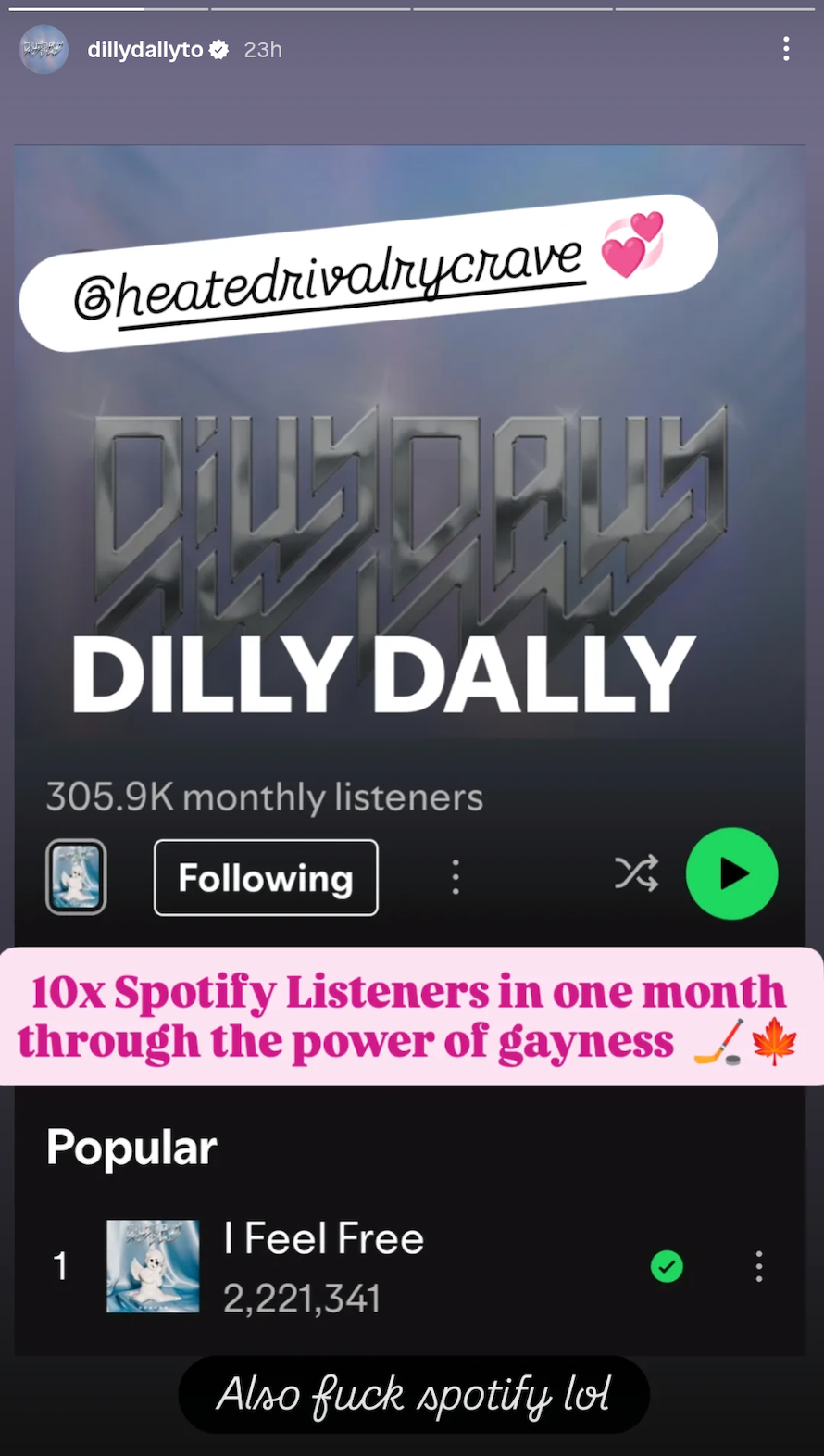Tap the 23h story timestamp
The image size is (824, 1456).
click(x=262, y=50)
